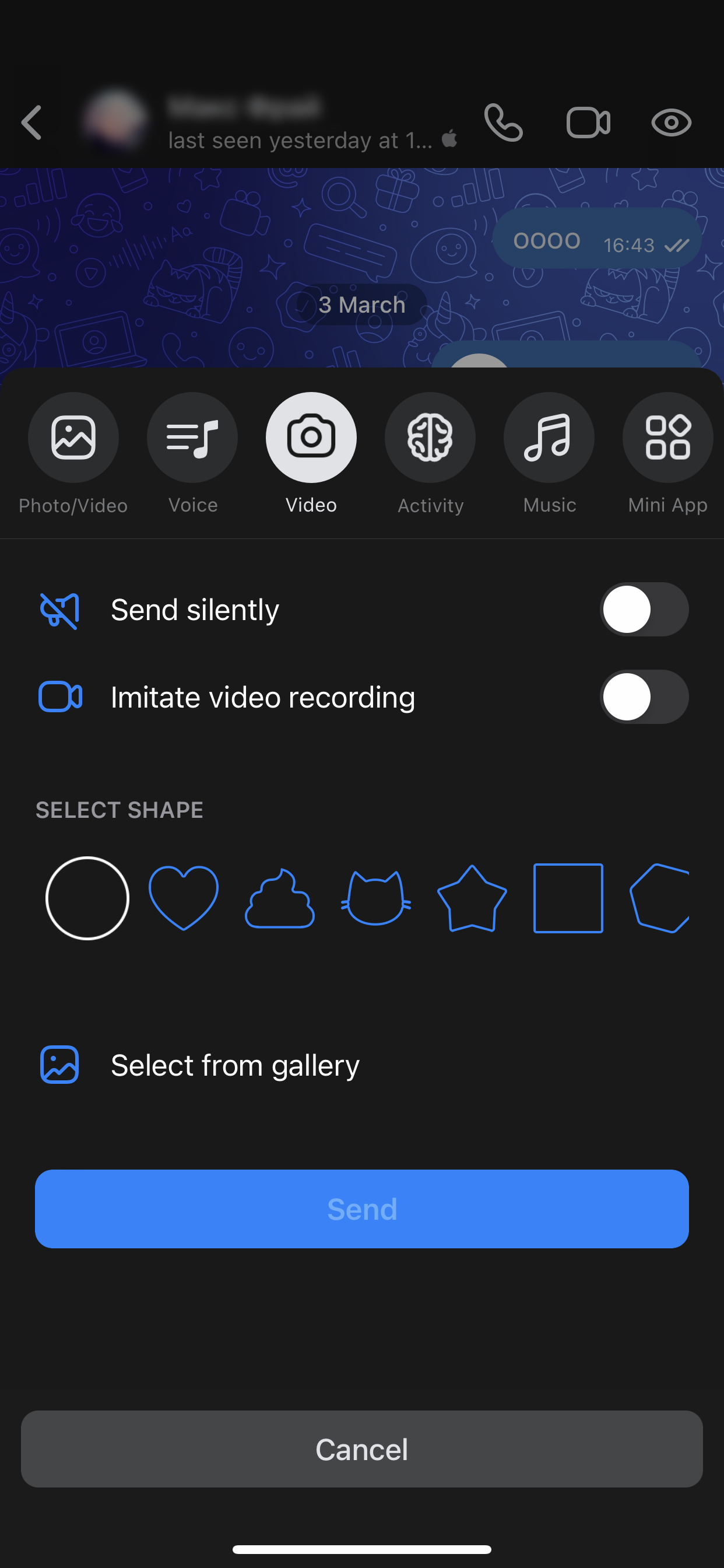This screenshot has height=1568, width=724.
Task: Start a video call
Action: point(588,122)
